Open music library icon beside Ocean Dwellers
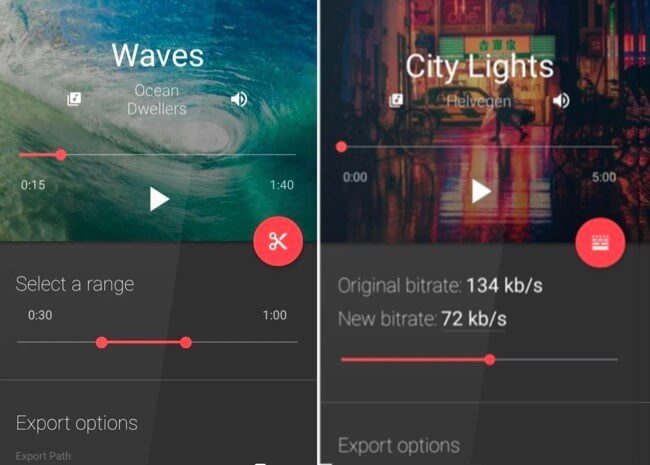The image size is (650, 465). point(74,99)
